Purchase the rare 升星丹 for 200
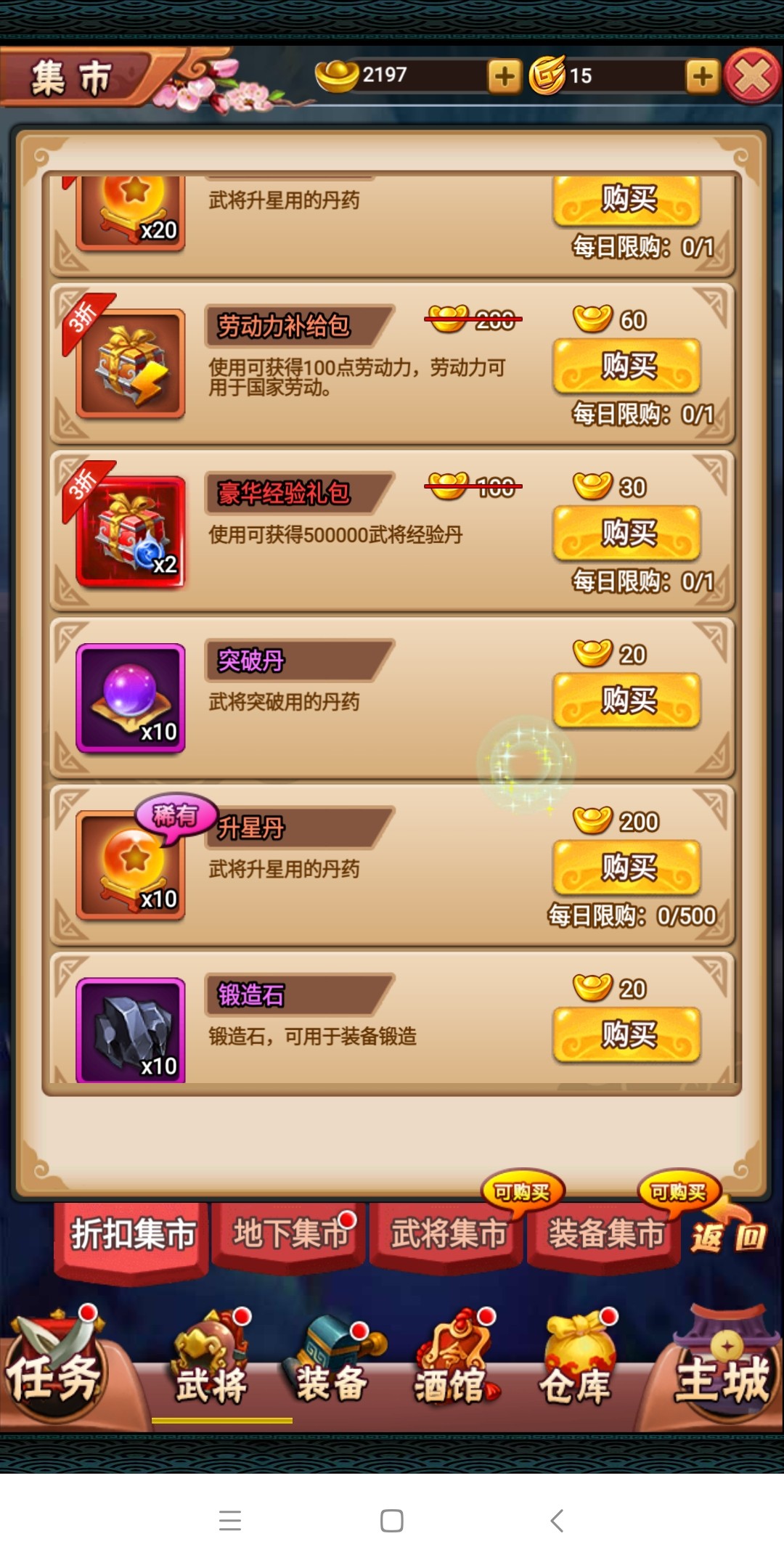 627,867
